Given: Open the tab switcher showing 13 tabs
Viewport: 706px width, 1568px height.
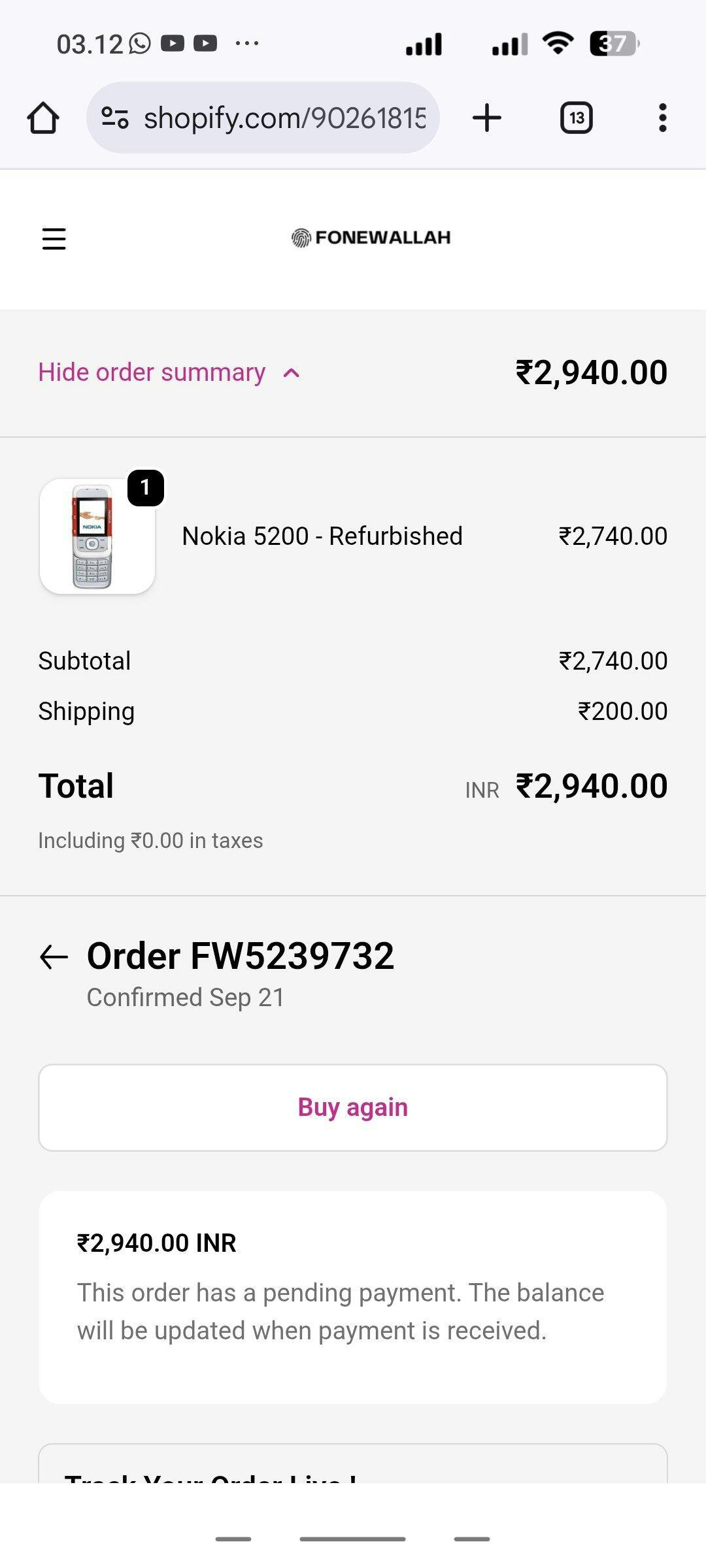Looking at the screenshot, I should [x=576, y=118].
